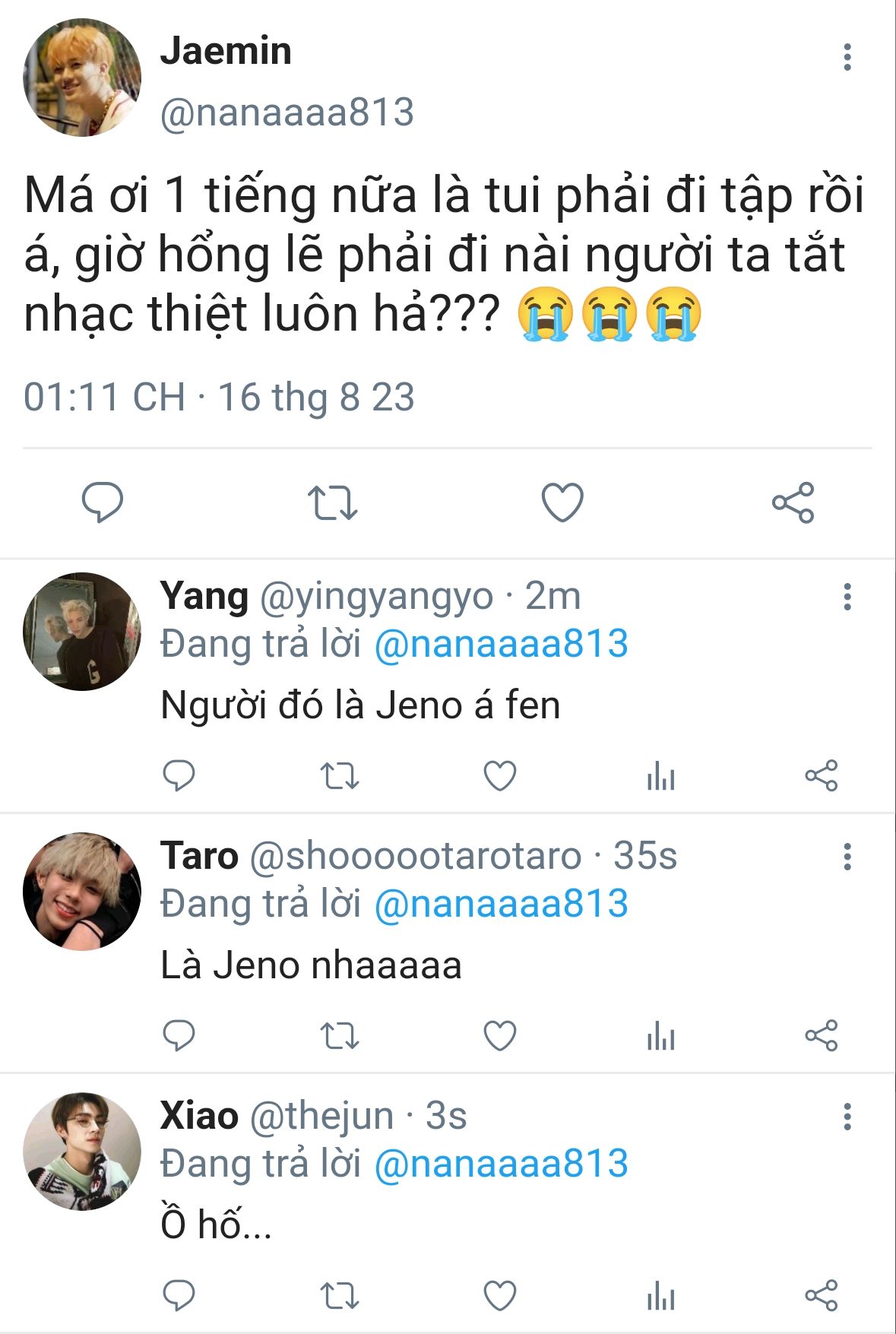896x1334 pixels.
Task: View Yang's profile avatar
Action: pos(82,632)
